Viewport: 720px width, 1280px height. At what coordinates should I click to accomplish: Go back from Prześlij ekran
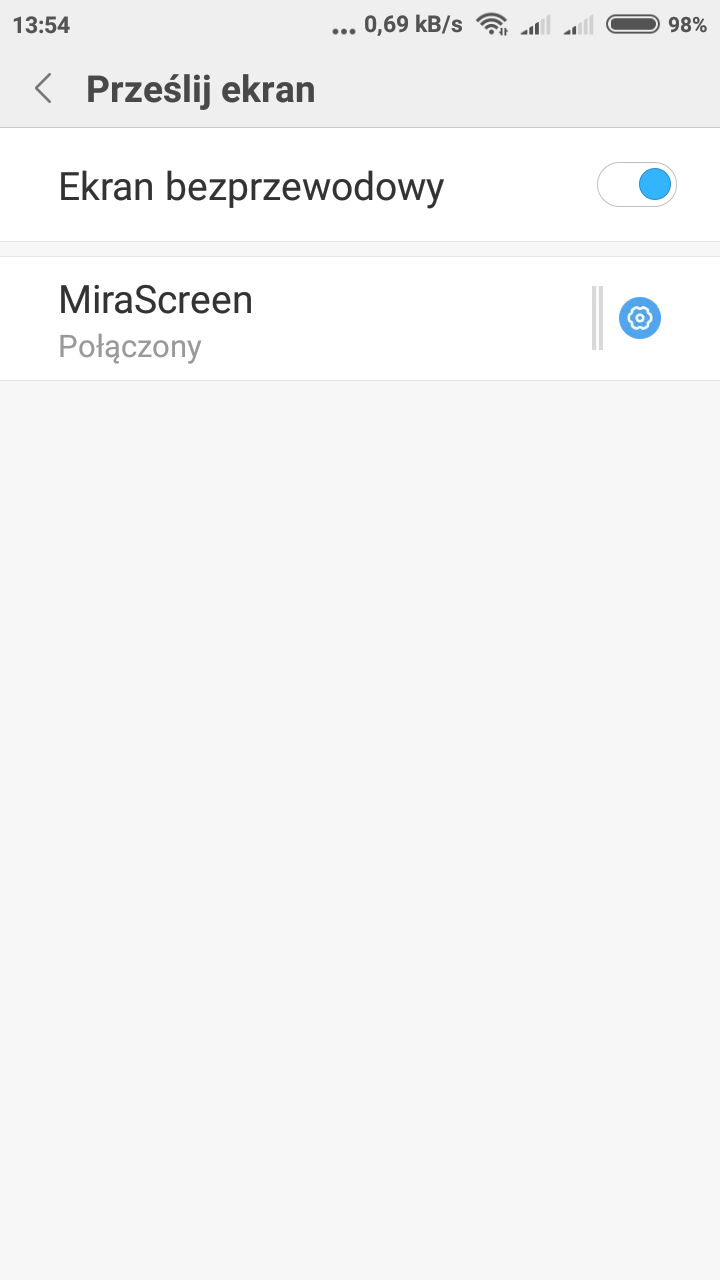43,89
